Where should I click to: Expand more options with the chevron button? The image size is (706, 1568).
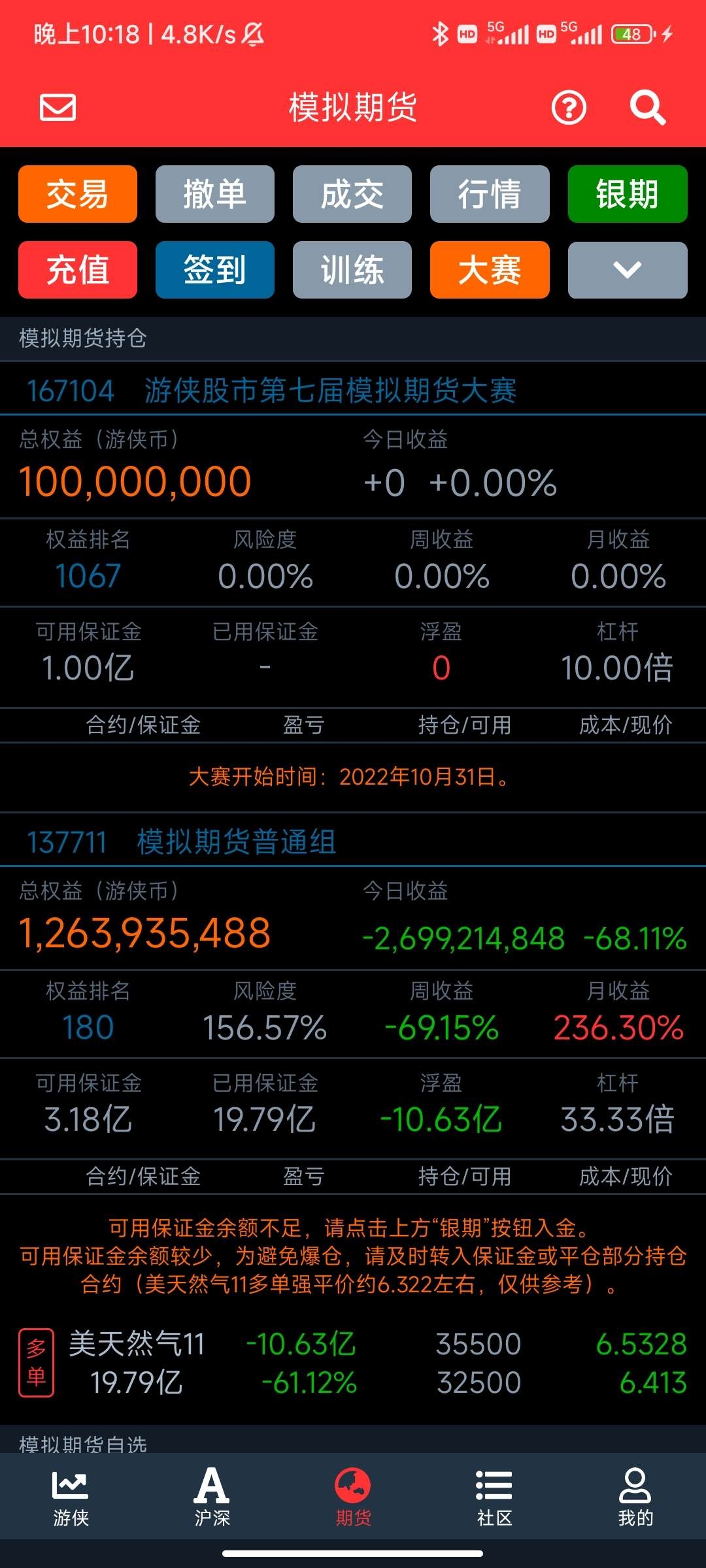(628, 270)
